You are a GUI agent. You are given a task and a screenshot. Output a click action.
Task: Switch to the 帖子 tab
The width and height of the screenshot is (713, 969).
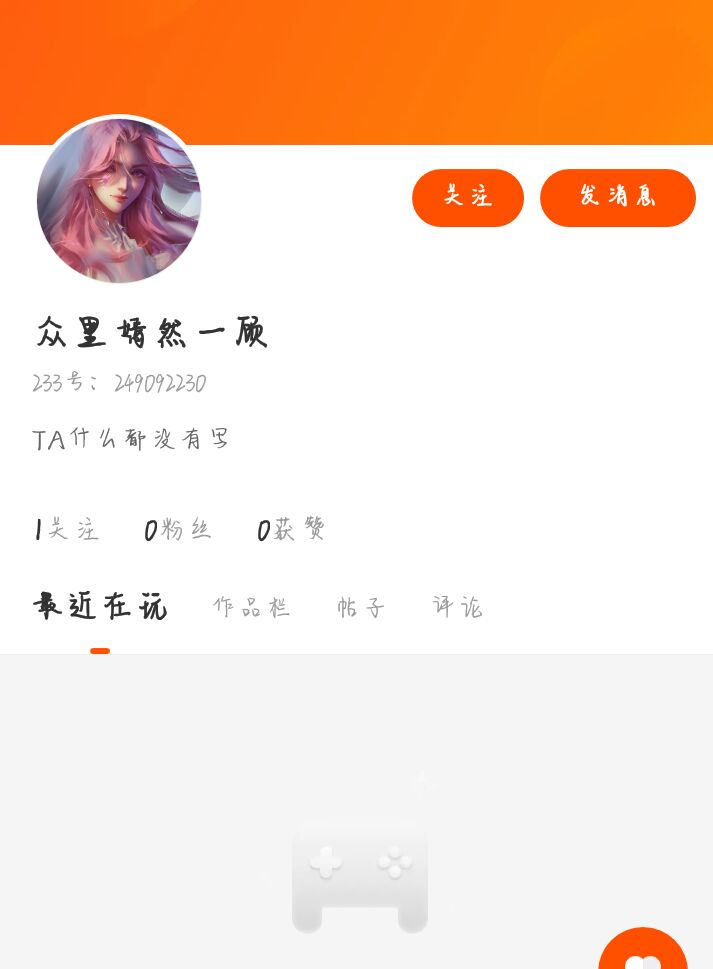[360, 607]
